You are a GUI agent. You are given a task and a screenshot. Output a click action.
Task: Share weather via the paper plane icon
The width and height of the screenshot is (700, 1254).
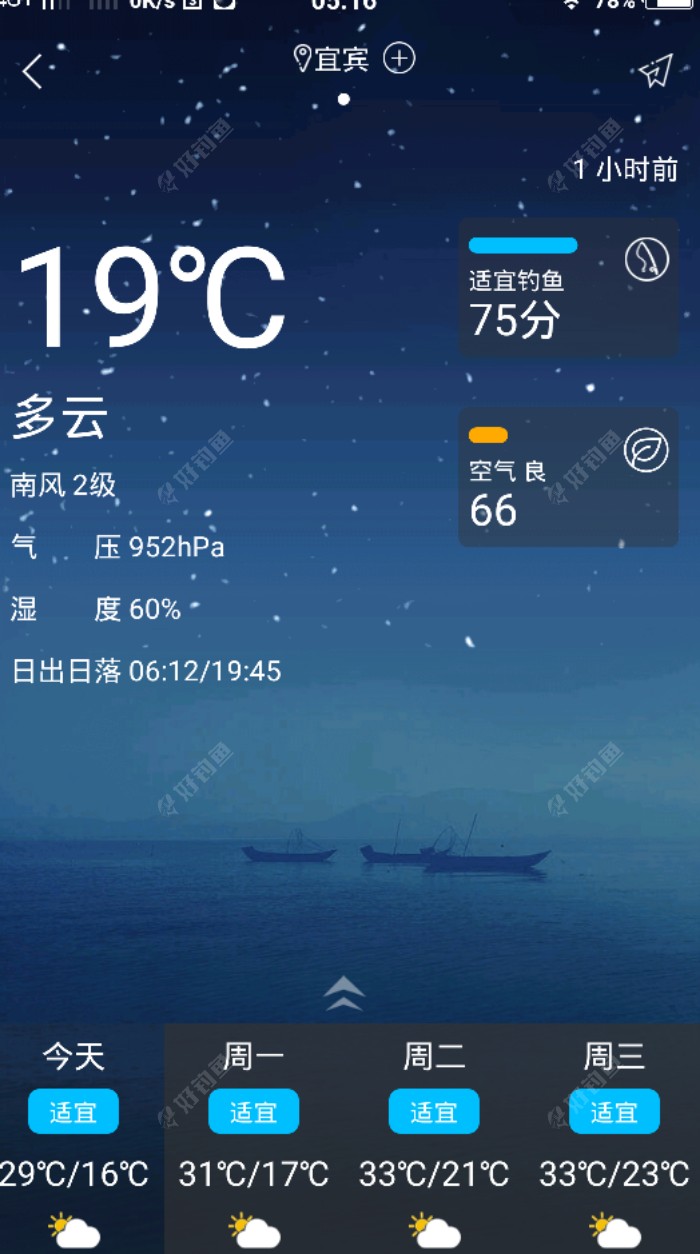pos(655,71)
